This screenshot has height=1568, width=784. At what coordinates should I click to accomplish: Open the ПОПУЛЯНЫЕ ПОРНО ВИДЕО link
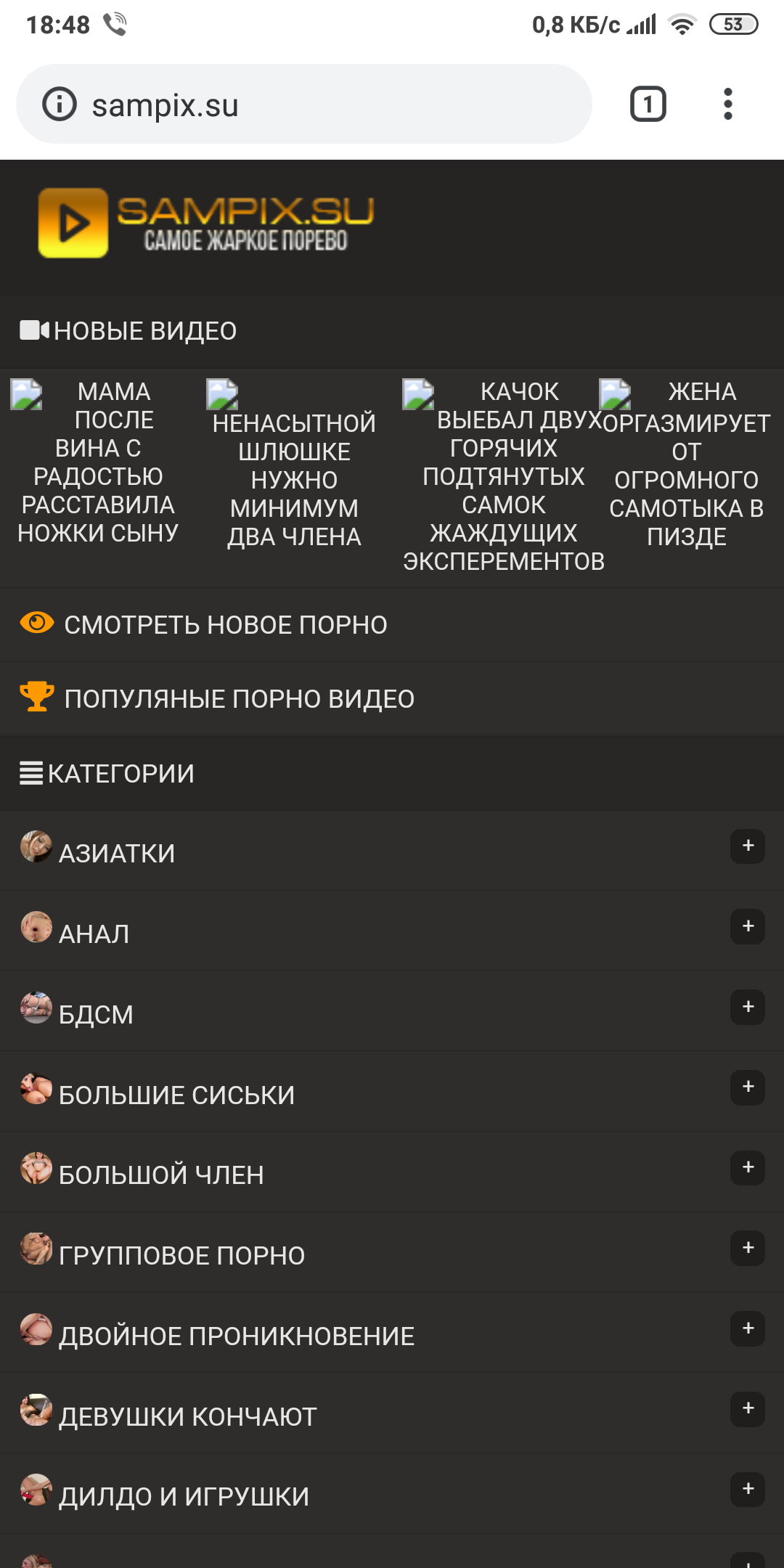point(239,699)
